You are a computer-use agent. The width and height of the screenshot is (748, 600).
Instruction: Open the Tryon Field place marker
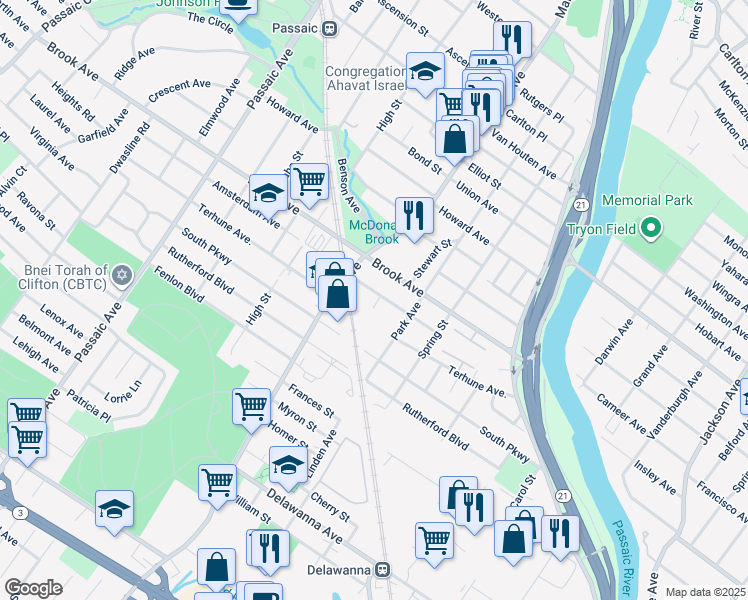(651, 229)
